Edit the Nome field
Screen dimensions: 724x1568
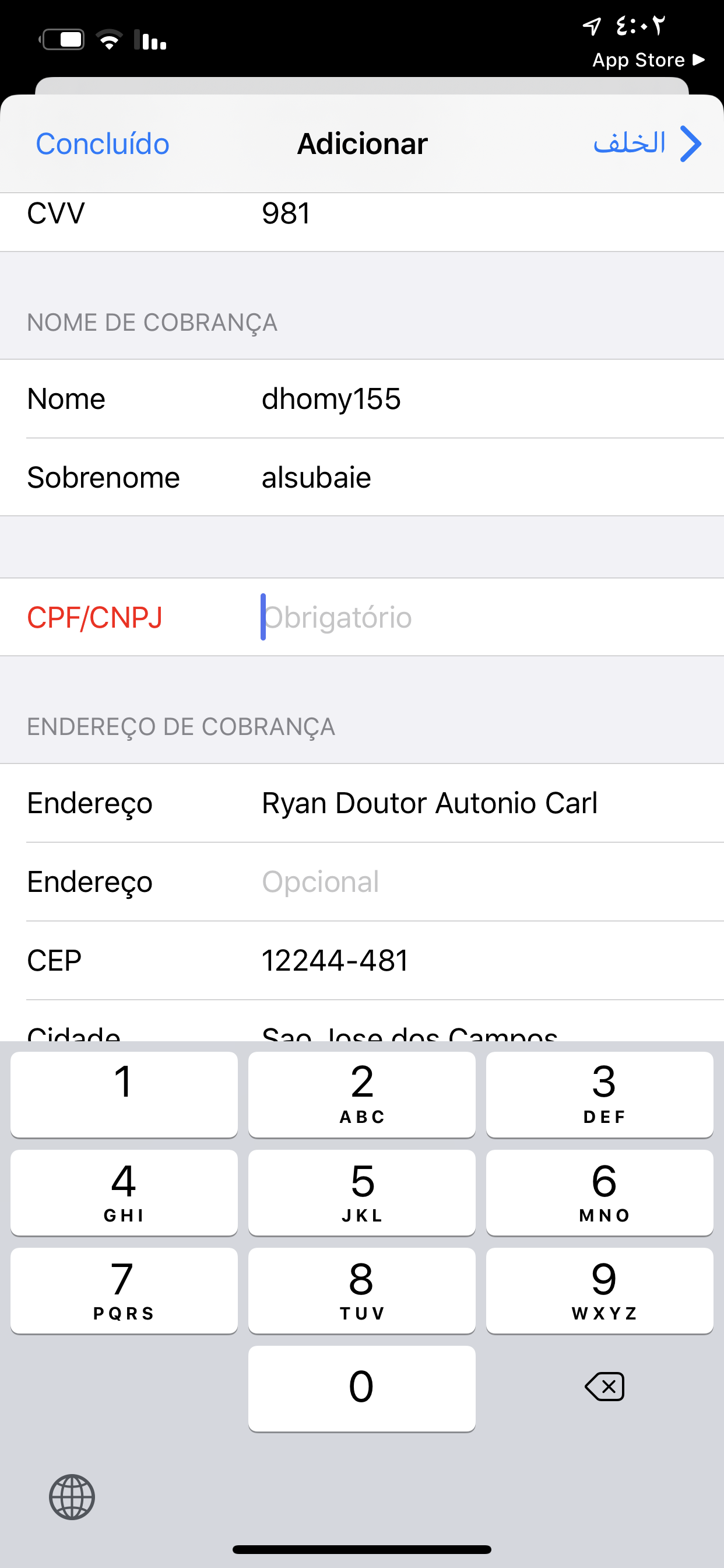[x=362, y=398]
